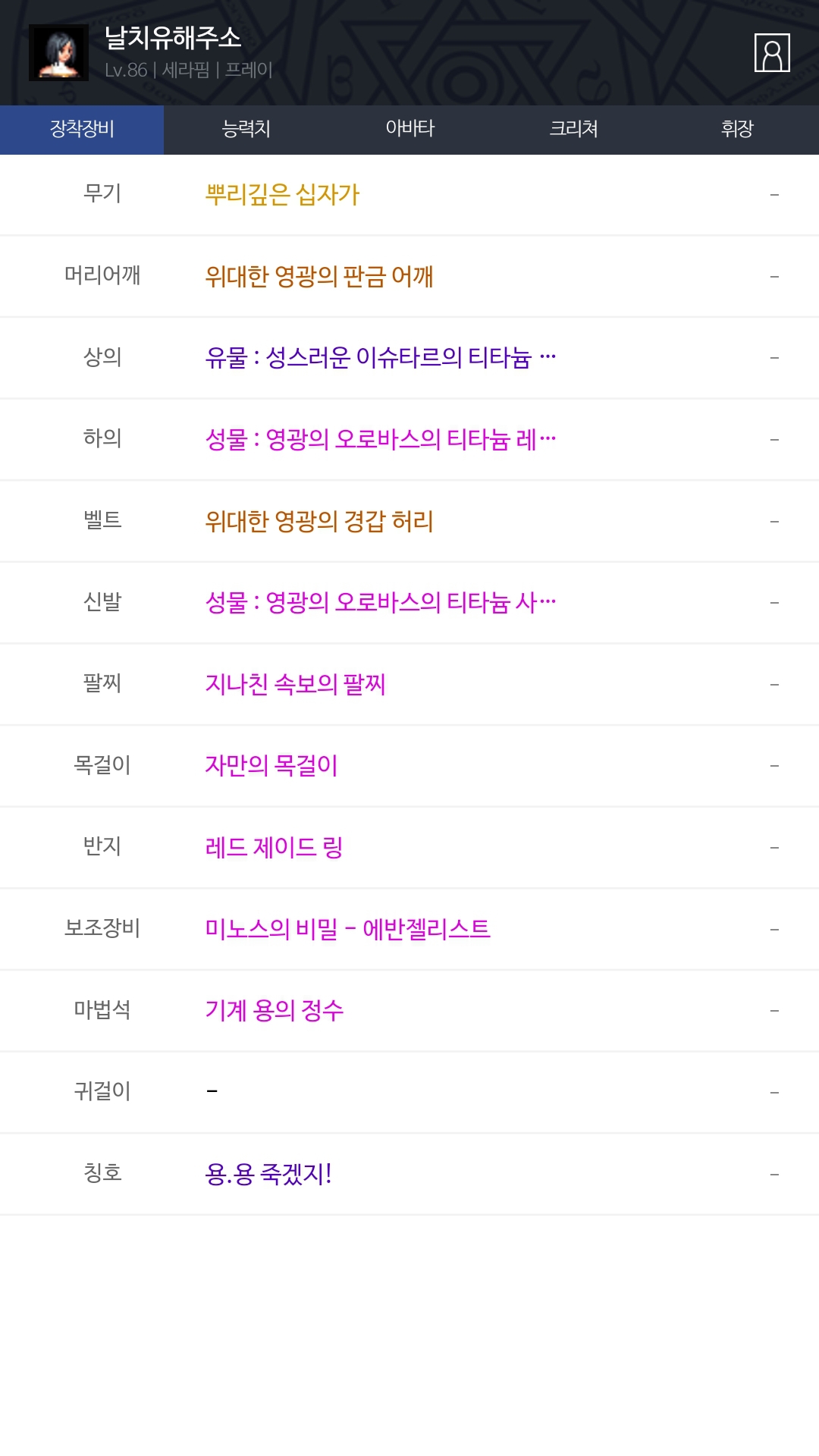Open weapon item 뿌리깊은 십자가
The width and height of the screenshot is (819, 1456).
point(282,195)
